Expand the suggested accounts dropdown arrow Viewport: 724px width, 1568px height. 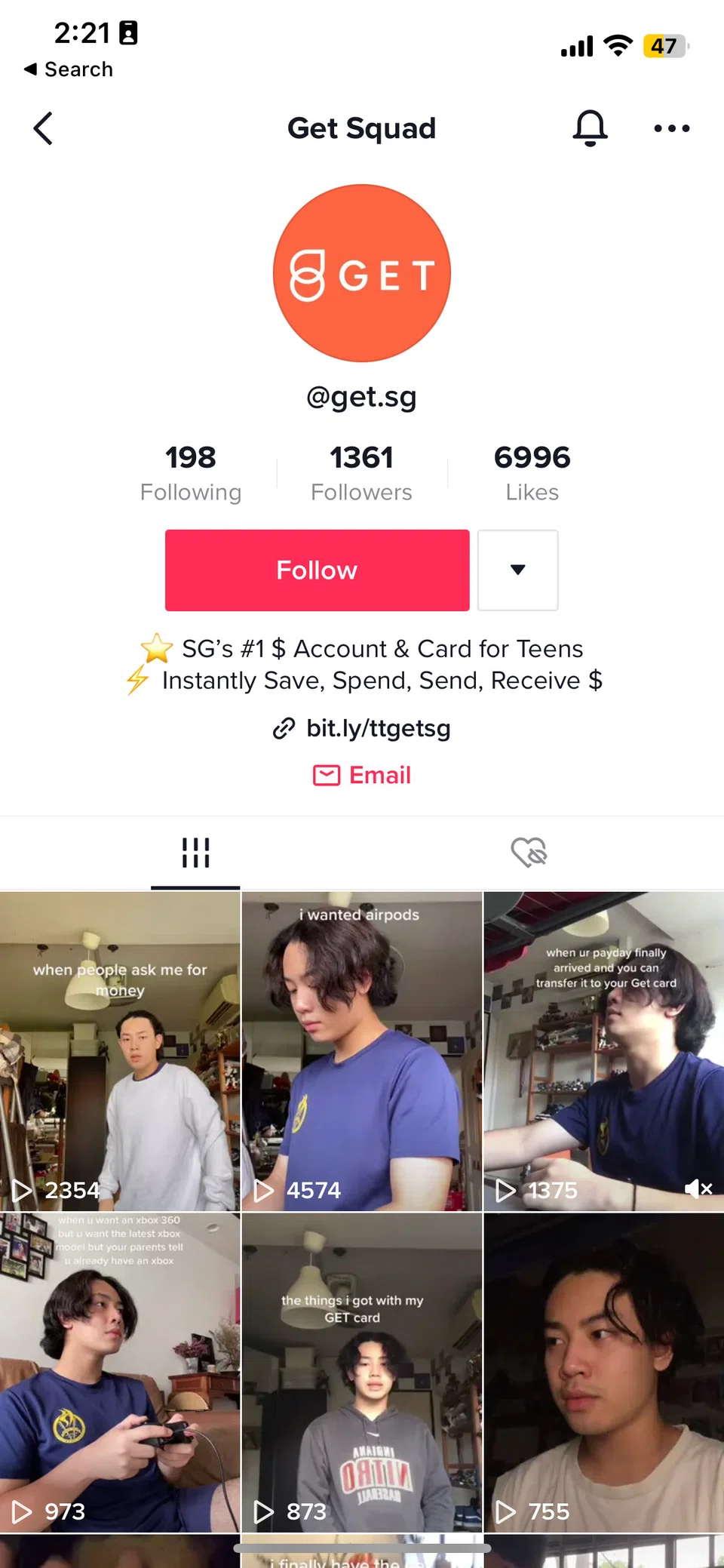(518, 570)
